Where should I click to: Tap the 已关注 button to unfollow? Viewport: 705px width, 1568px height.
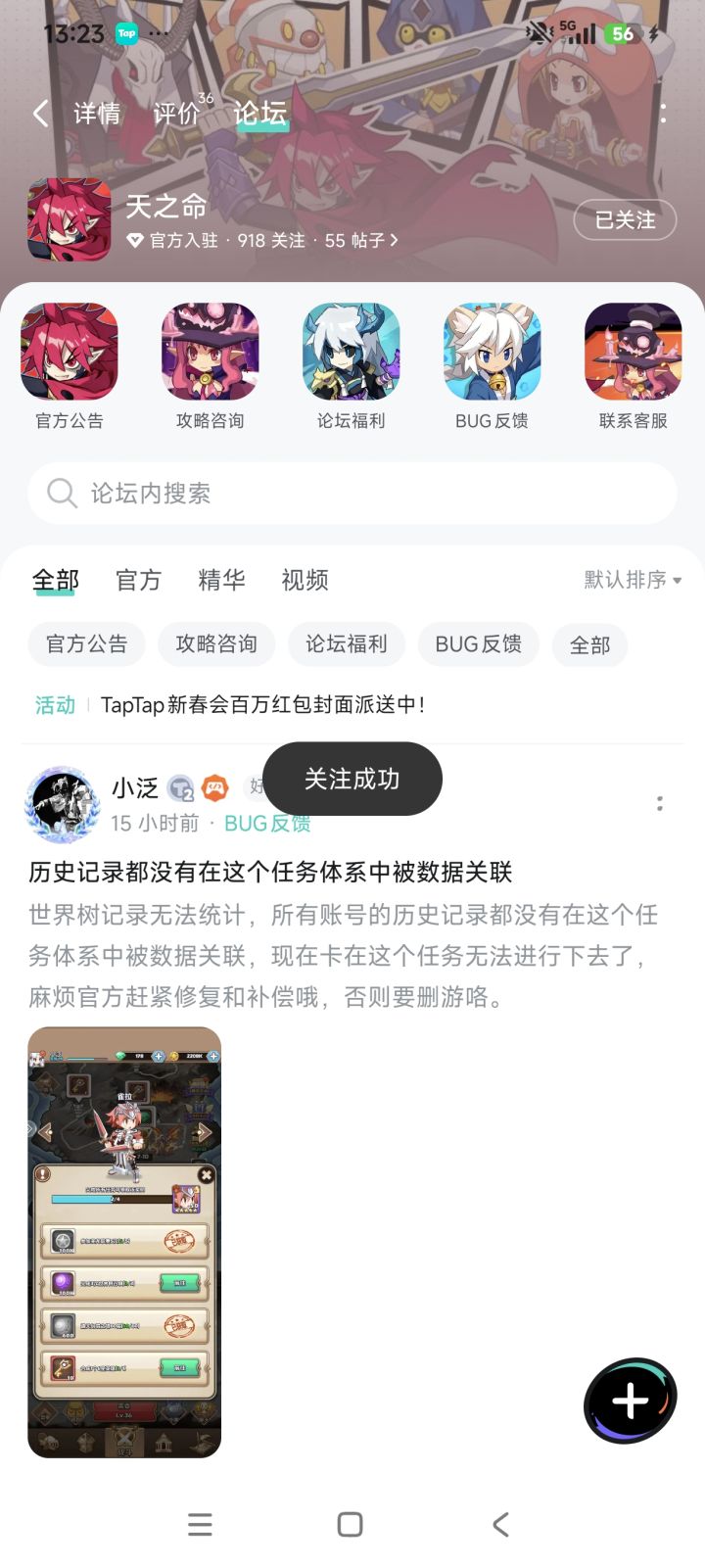(625, 219)
